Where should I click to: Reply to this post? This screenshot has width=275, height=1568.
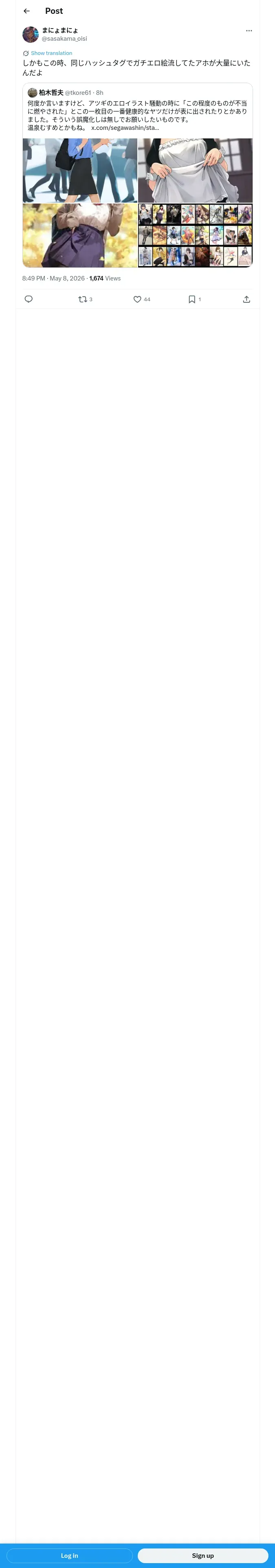point(29,299)
